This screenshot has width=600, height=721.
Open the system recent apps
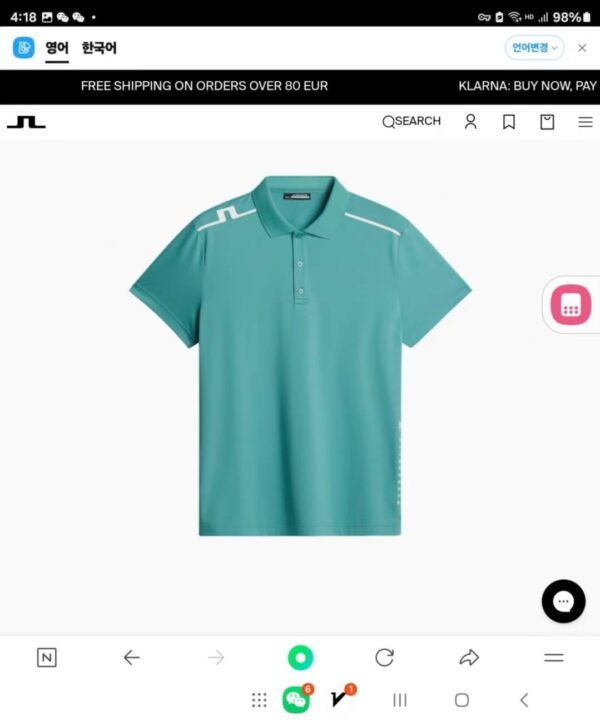click(400, 700)
